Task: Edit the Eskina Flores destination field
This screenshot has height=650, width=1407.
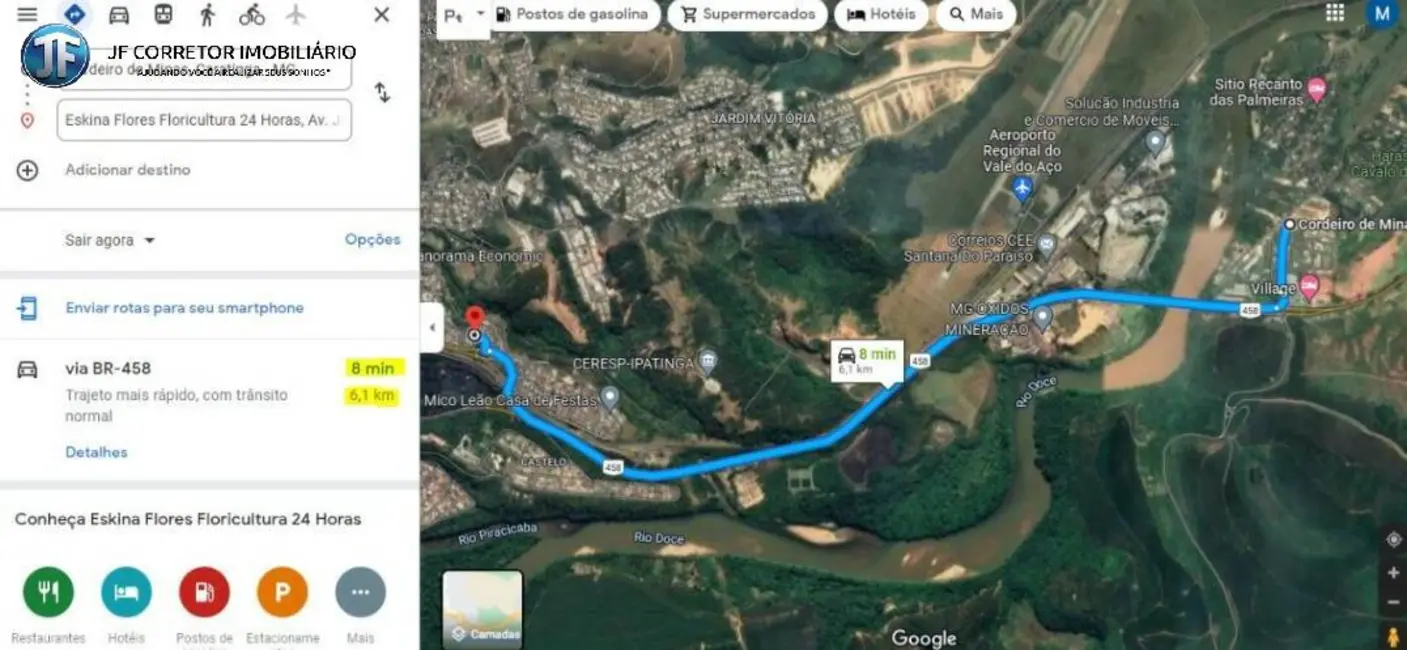Action: [x=204, y=120]
